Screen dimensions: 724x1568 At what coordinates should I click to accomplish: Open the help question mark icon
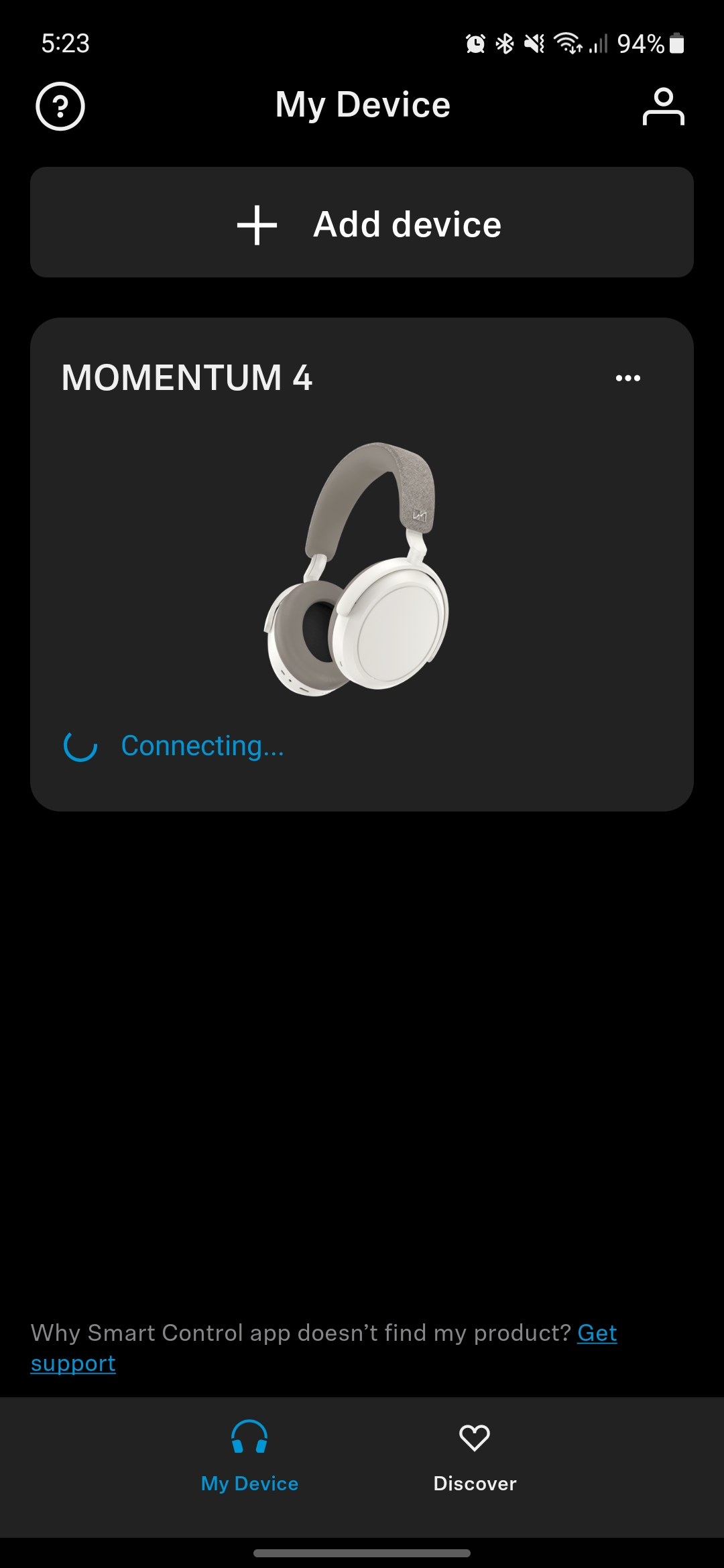(x=60, y=106)
